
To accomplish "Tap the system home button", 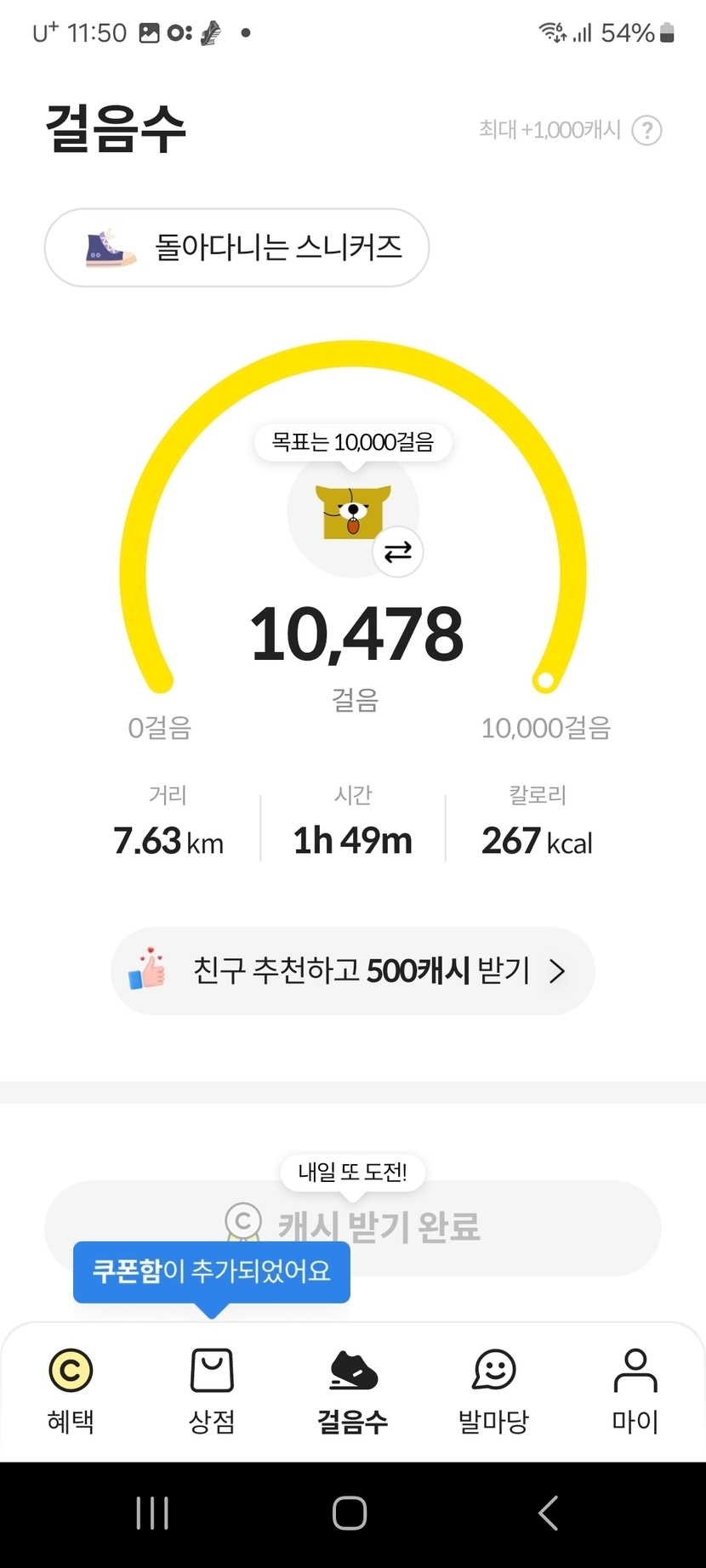I will click(350, 1514).
